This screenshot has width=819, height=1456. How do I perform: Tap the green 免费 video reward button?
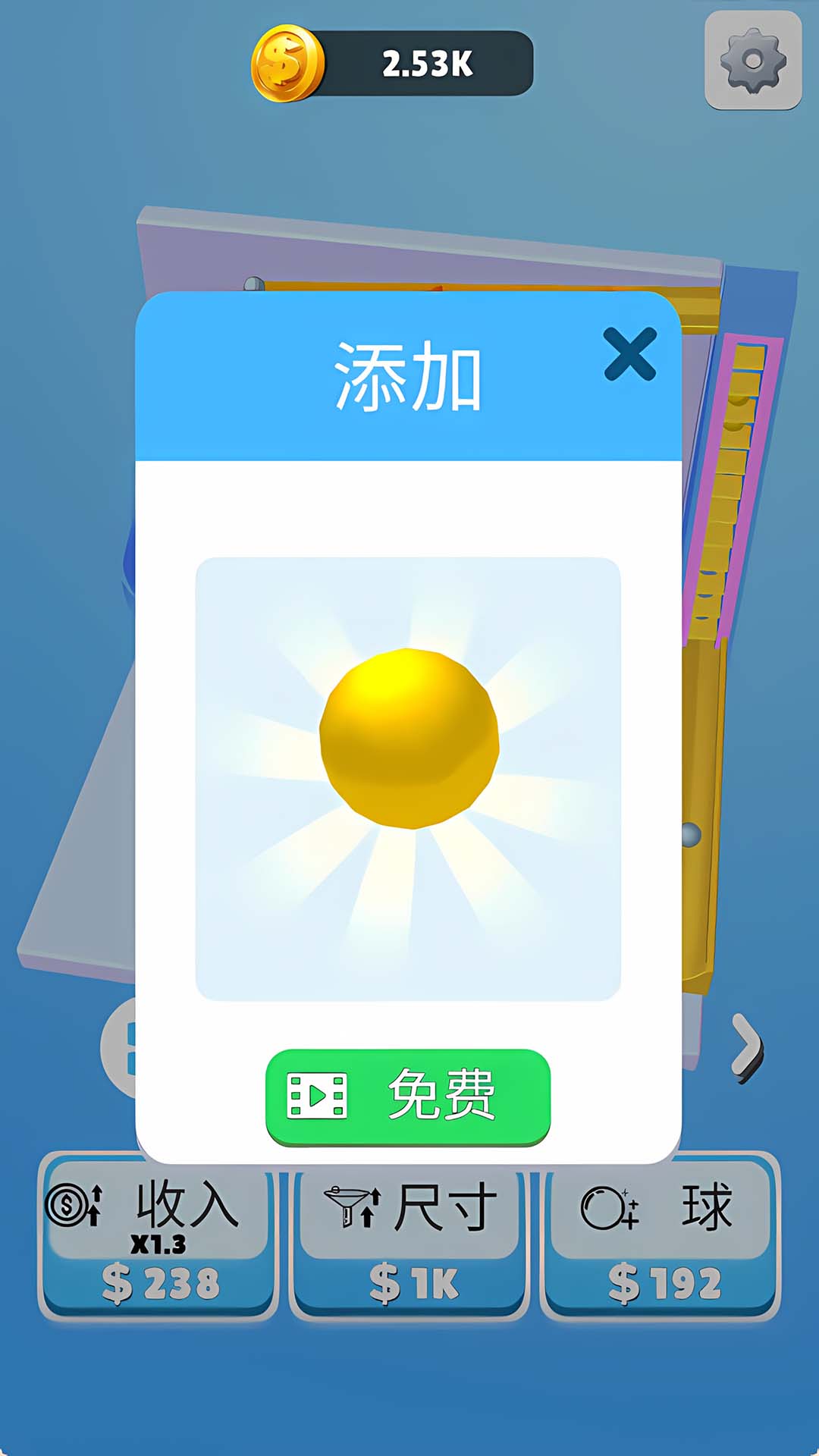pos(408,1096)
